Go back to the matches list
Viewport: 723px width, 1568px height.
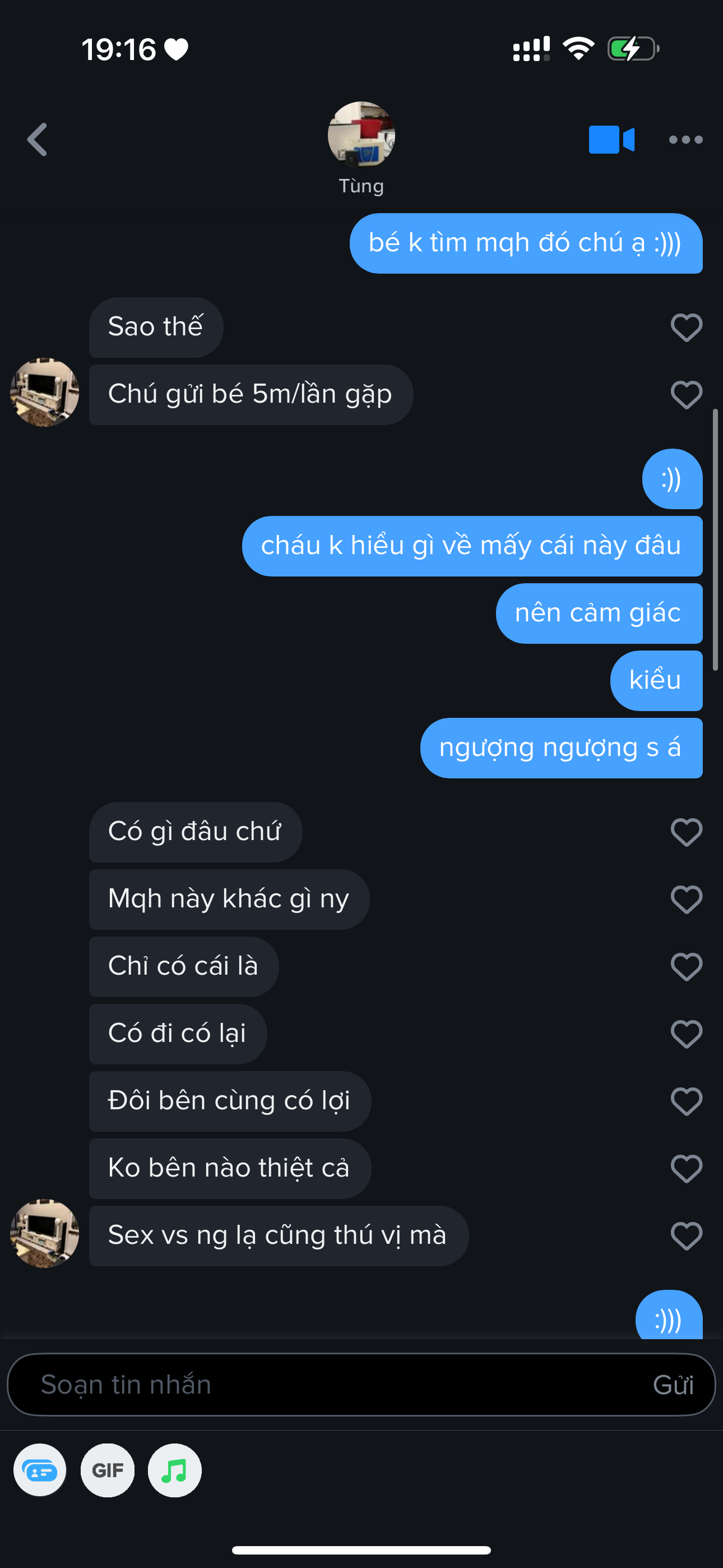click(37, 140)
